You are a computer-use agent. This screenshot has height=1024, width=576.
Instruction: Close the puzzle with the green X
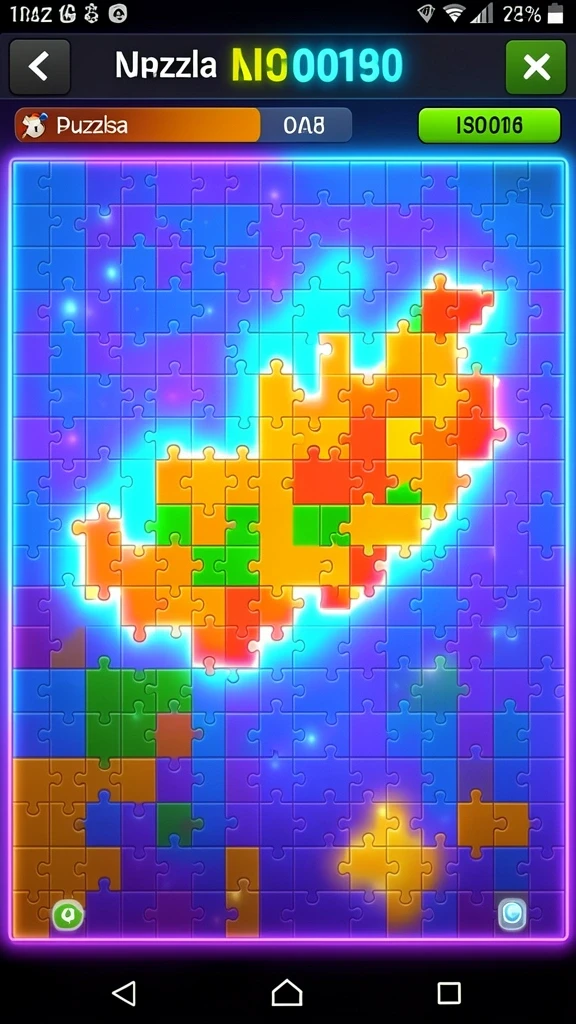pyautogui.click(x=536, y=67)
